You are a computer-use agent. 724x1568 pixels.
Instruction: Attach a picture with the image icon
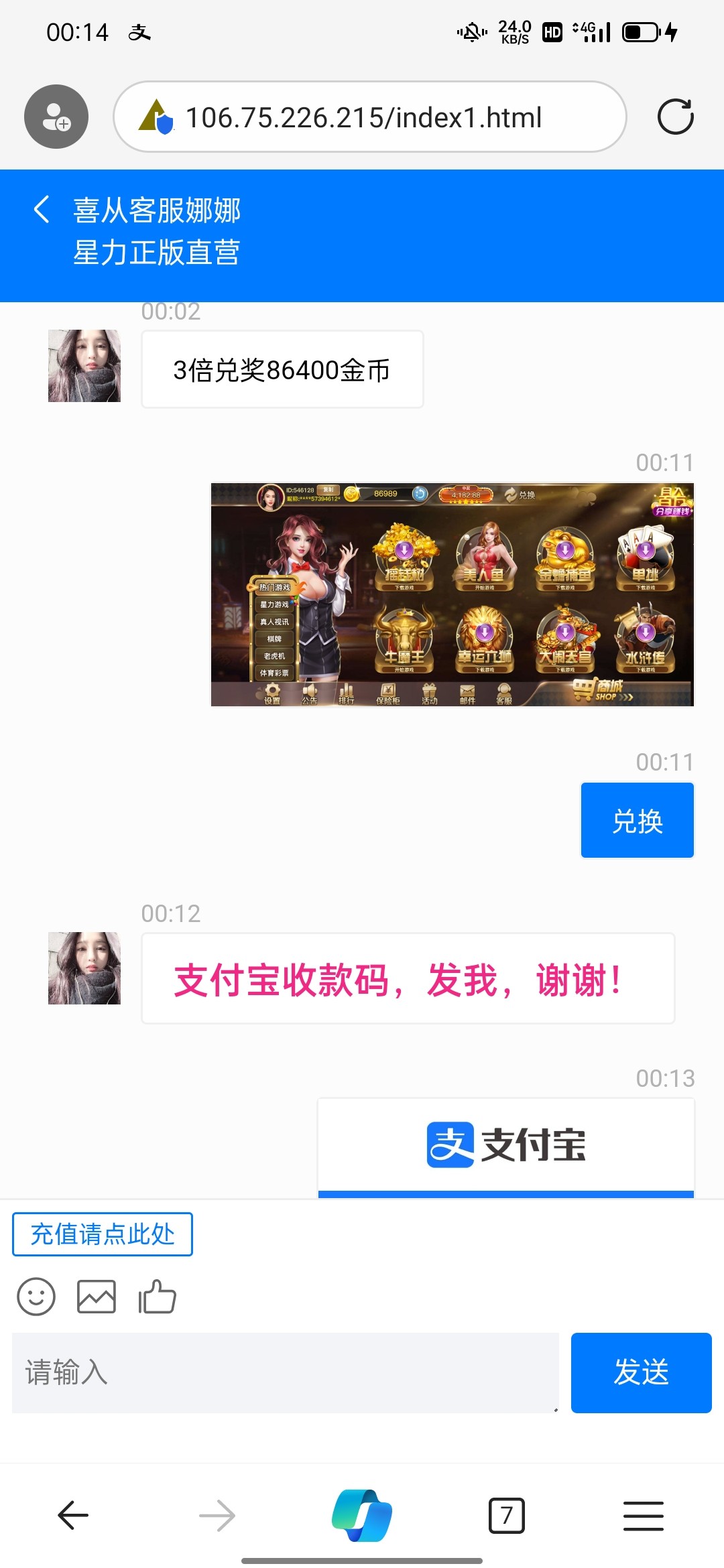tap(97, 1297)
